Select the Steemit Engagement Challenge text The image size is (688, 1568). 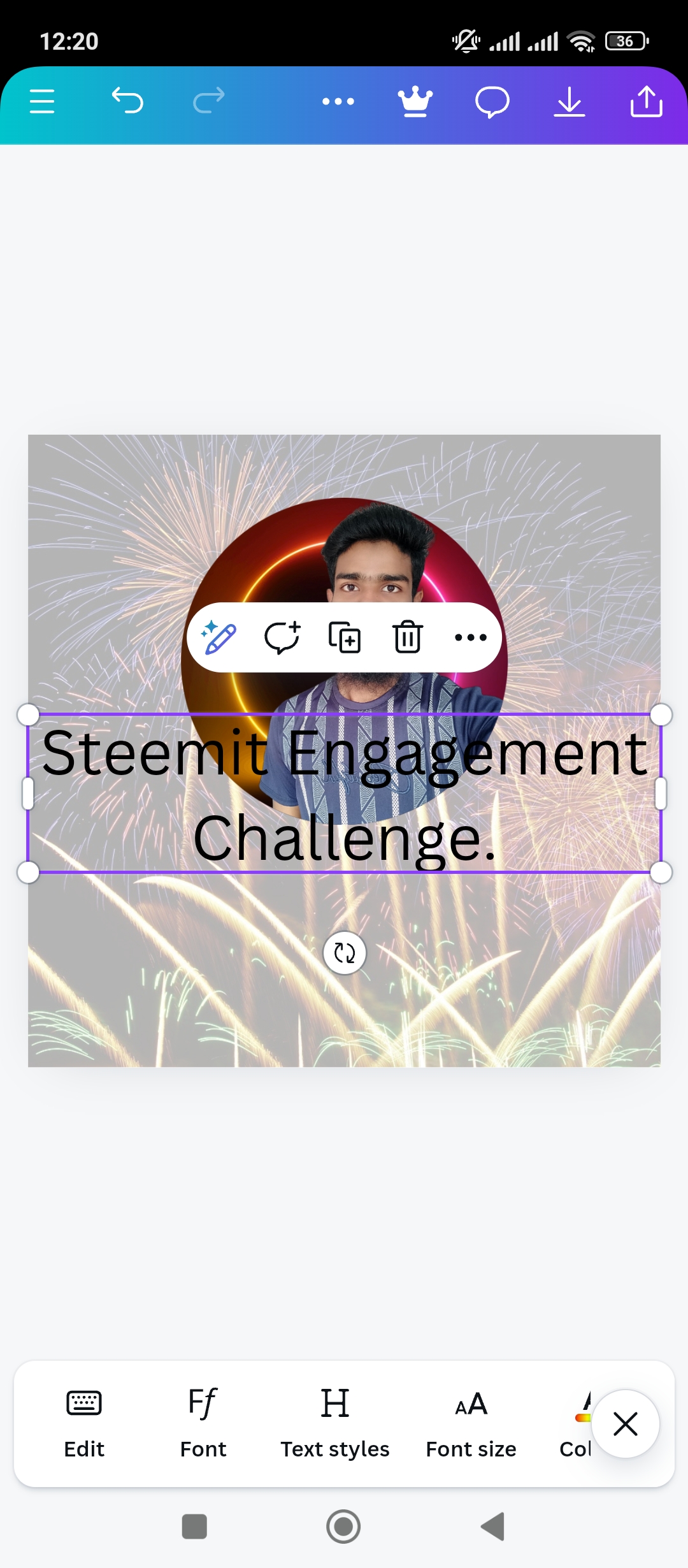click(345, 794)
